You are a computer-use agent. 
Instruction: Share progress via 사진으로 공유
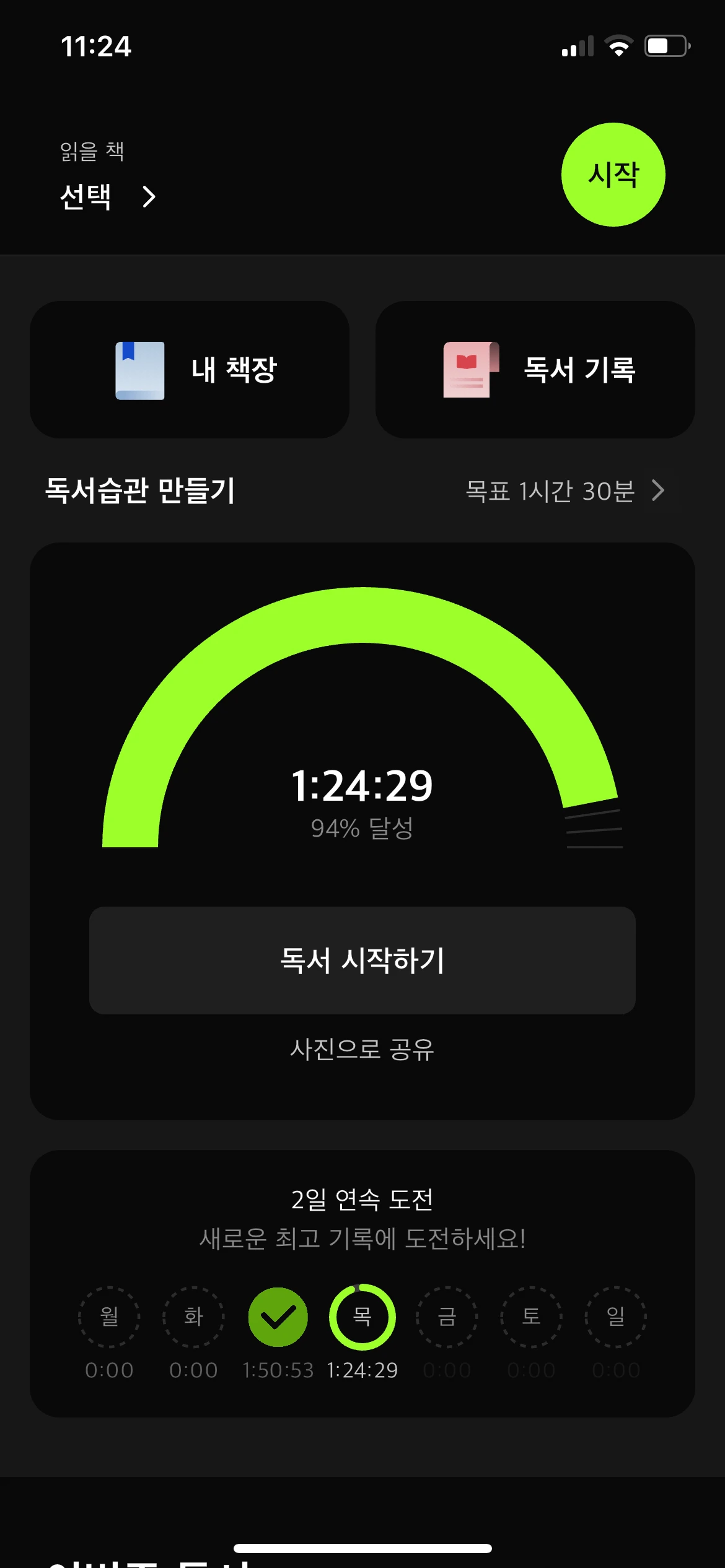click(x=362, y=1049)
